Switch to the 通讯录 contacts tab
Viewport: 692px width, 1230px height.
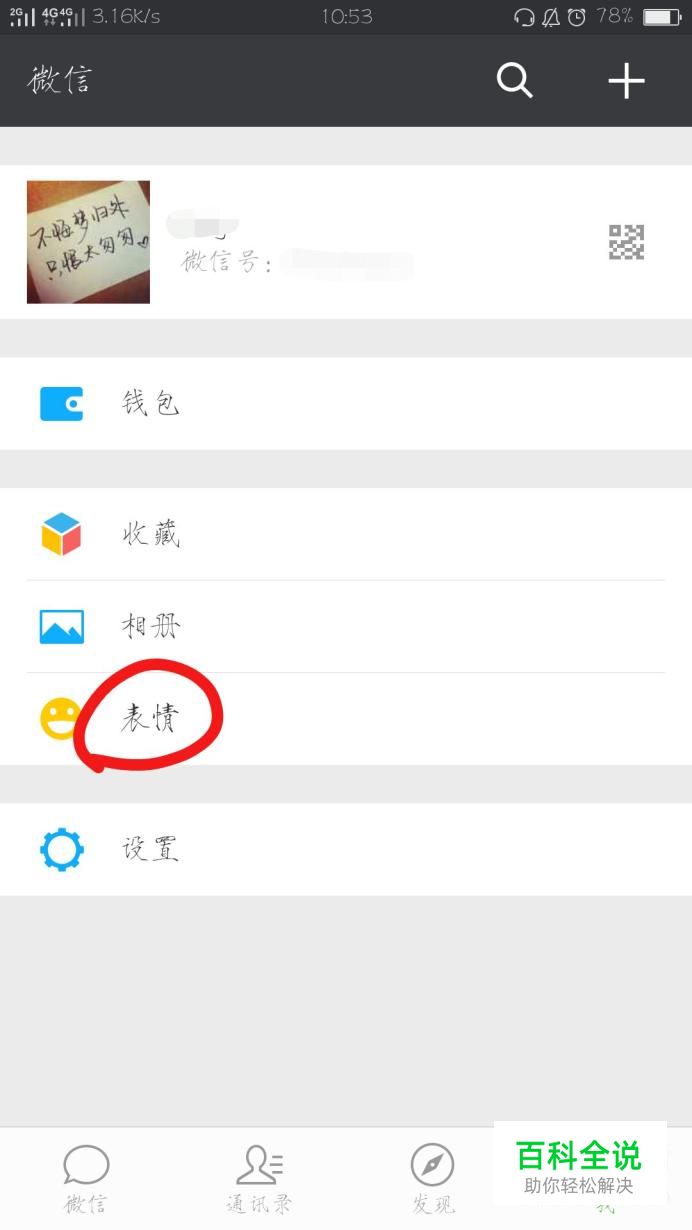(x=259, y=1179)
